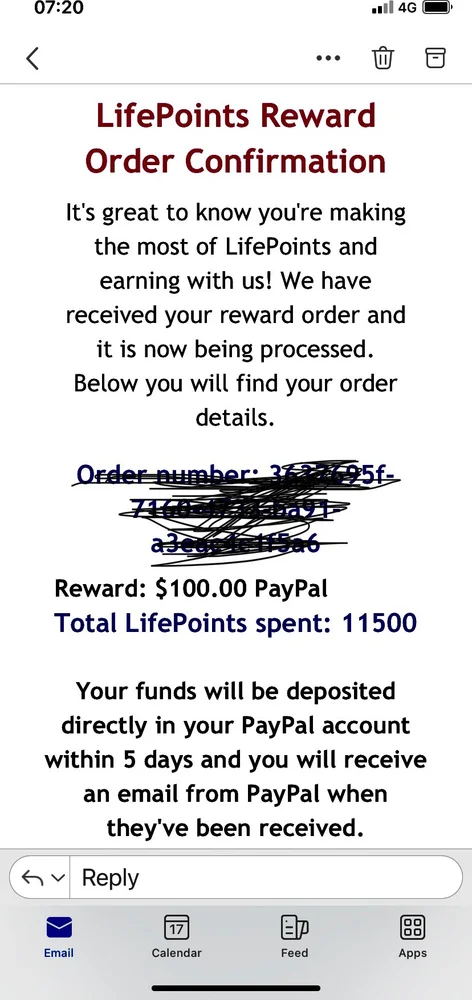Open the Calendar tab

point(177,936)
